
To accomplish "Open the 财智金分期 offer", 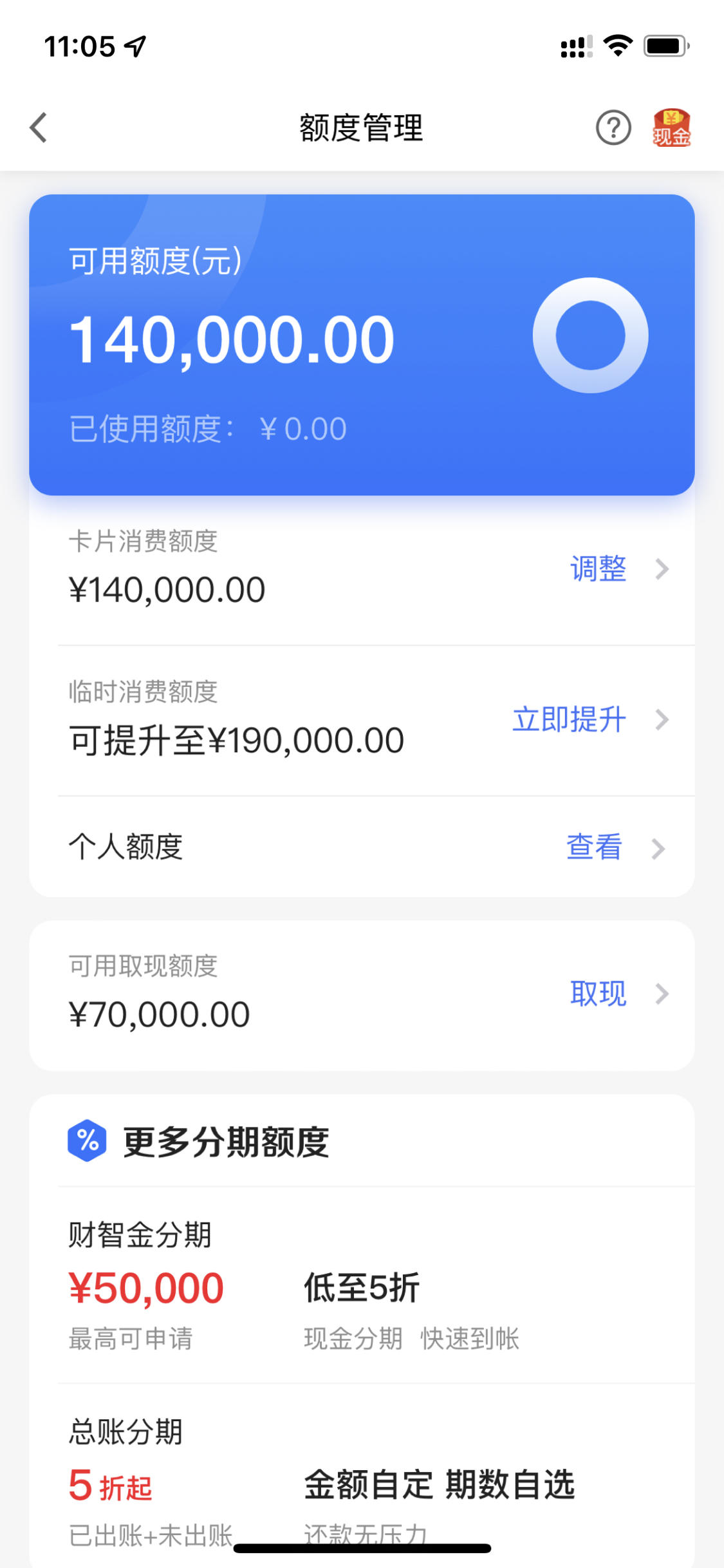I will coord(362,1285).
